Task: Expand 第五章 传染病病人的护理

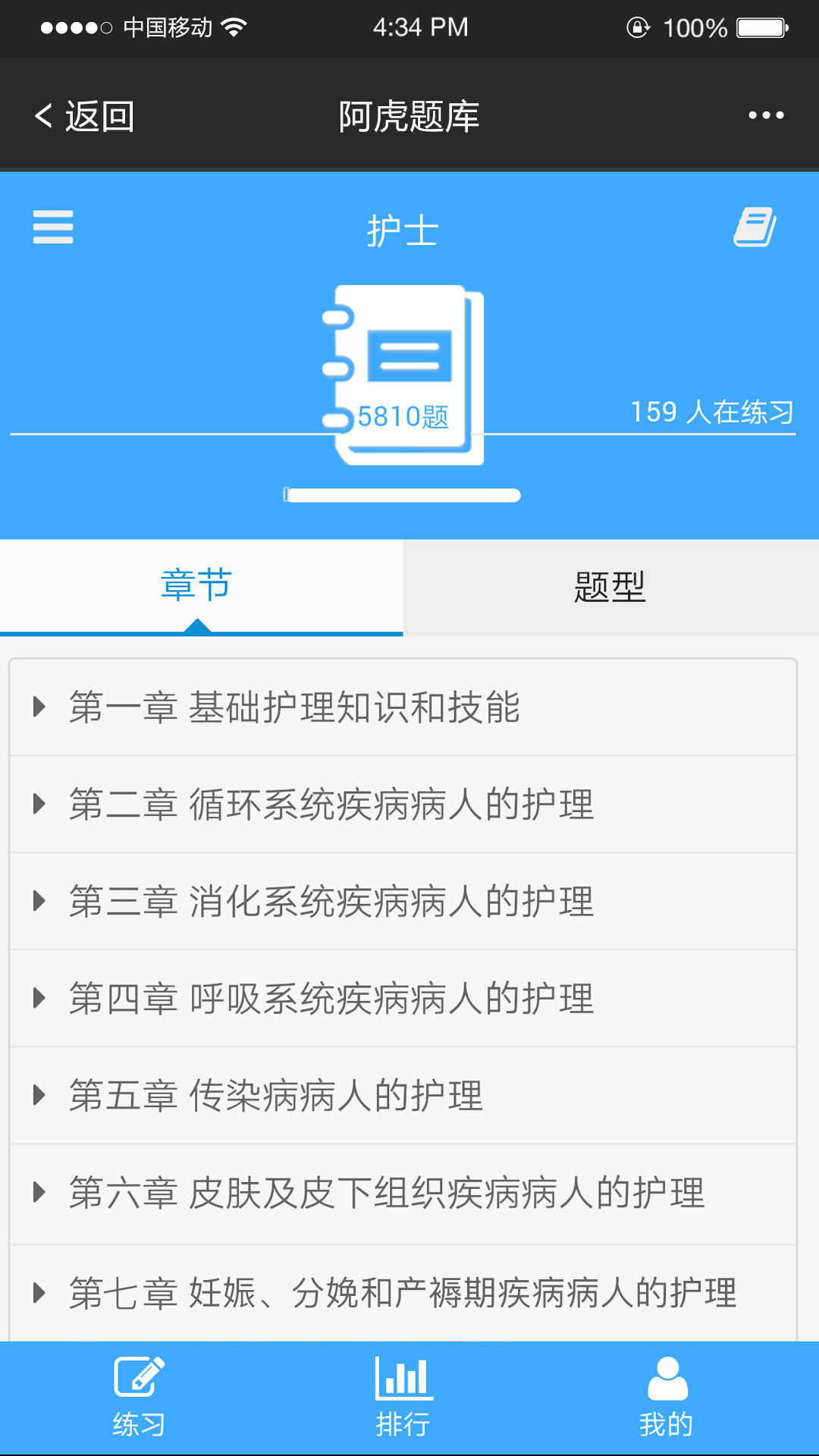Action: [x=403, y=1095]
